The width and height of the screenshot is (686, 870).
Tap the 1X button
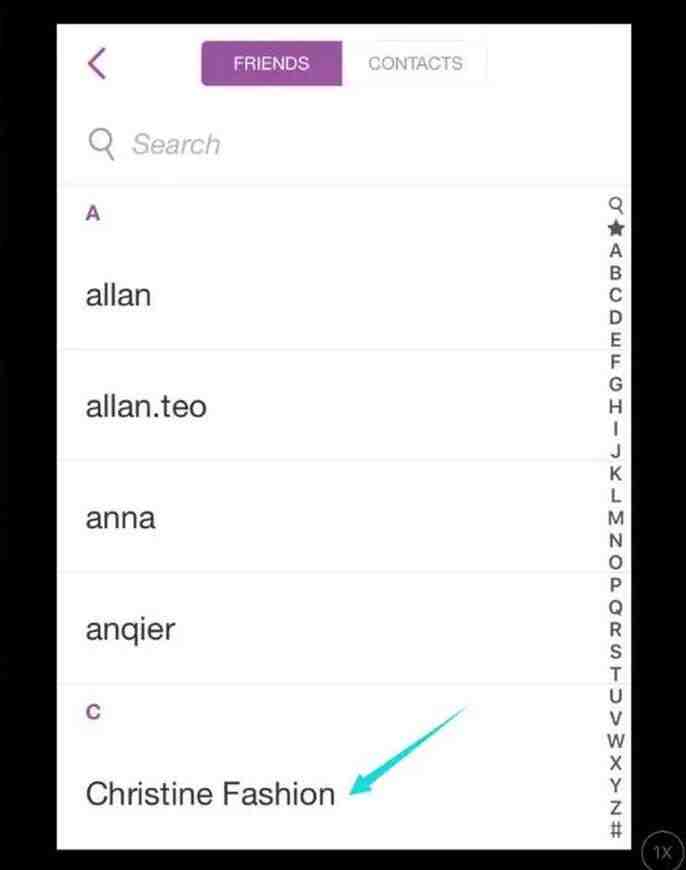coord(662,852)
